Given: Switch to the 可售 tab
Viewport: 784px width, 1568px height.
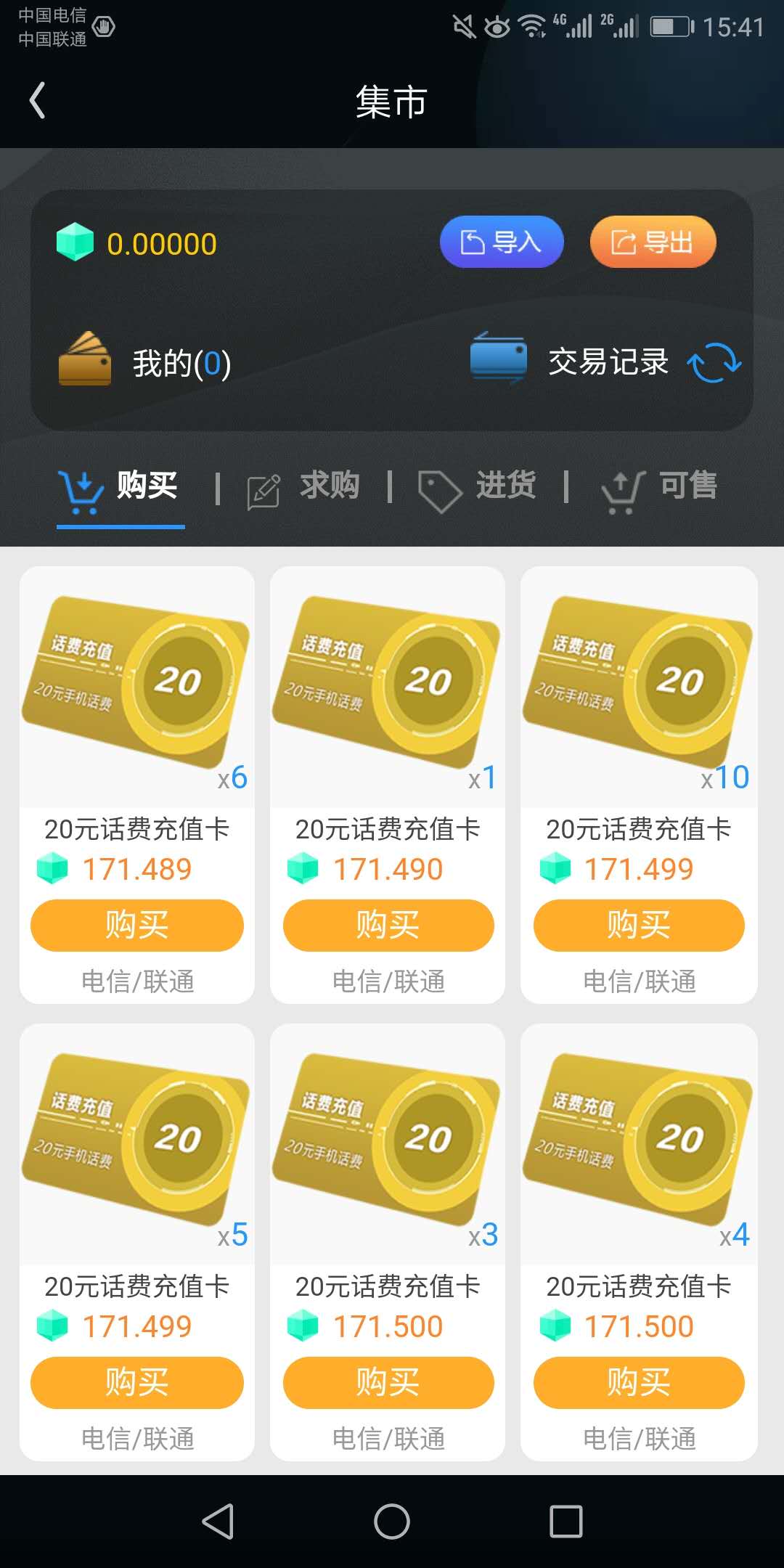Looking at the screenshot, I should click(659, 487).
